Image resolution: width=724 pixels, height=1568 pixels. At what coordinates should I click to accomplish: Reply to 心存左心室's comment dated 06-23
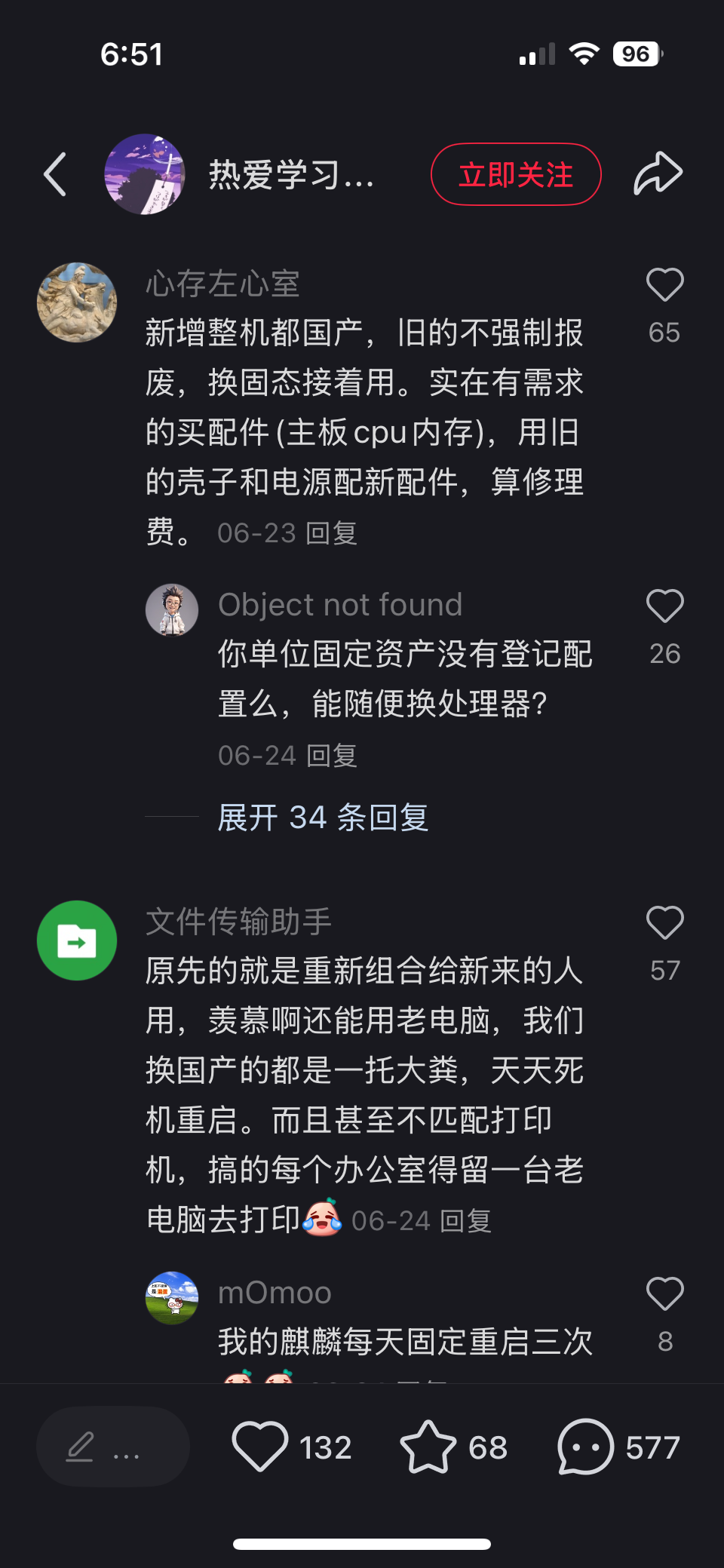pos(332,533)
